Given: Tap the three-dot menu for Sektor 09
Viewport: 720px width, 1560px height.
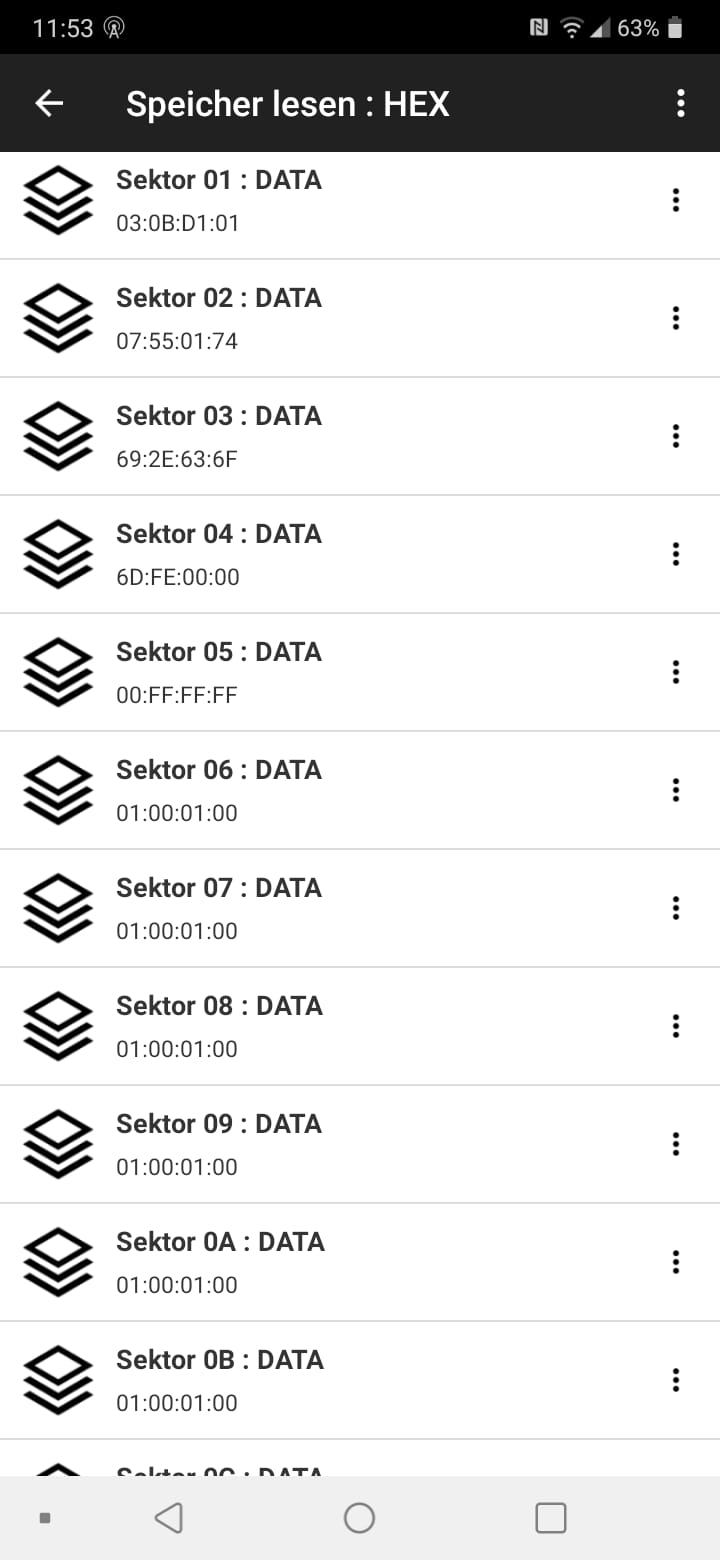Looking at the screenshot, I should click(676, 1144).
